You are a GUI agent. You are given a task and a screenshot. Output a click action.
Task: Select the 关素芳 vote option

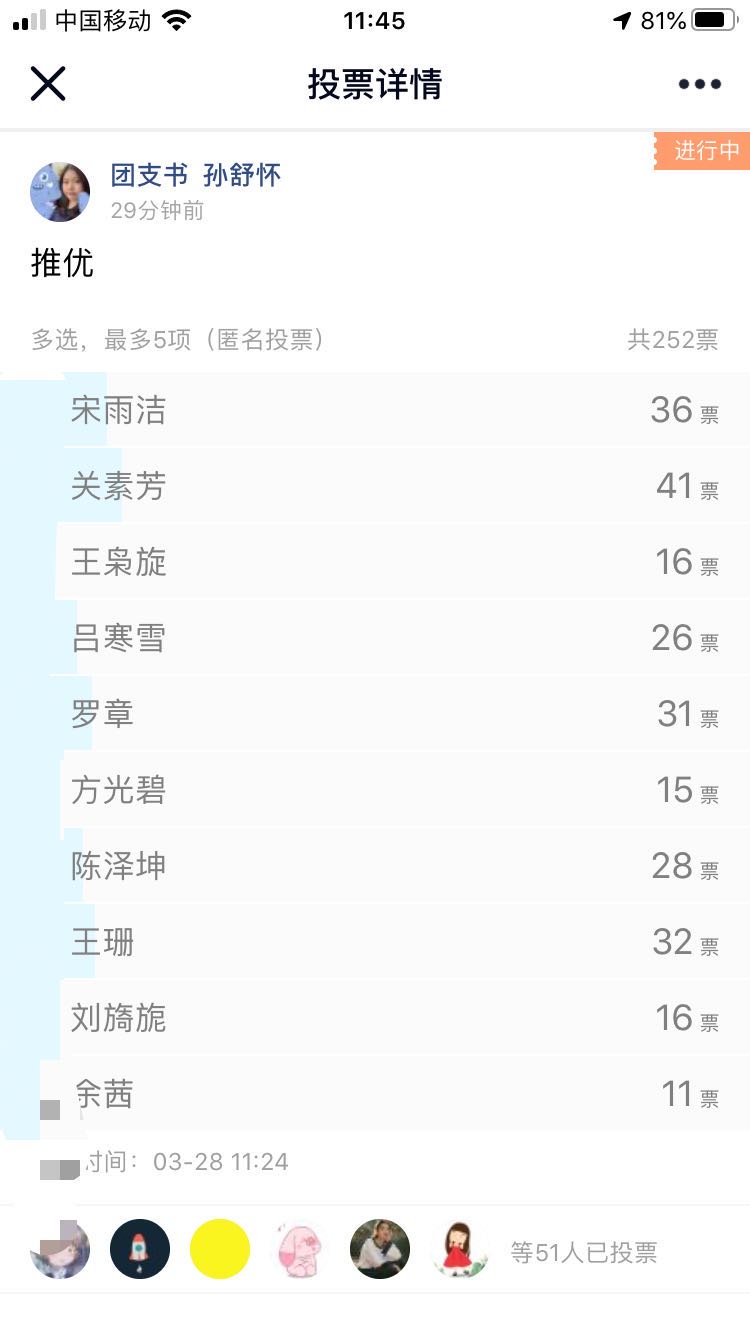[x=375, y=486]
